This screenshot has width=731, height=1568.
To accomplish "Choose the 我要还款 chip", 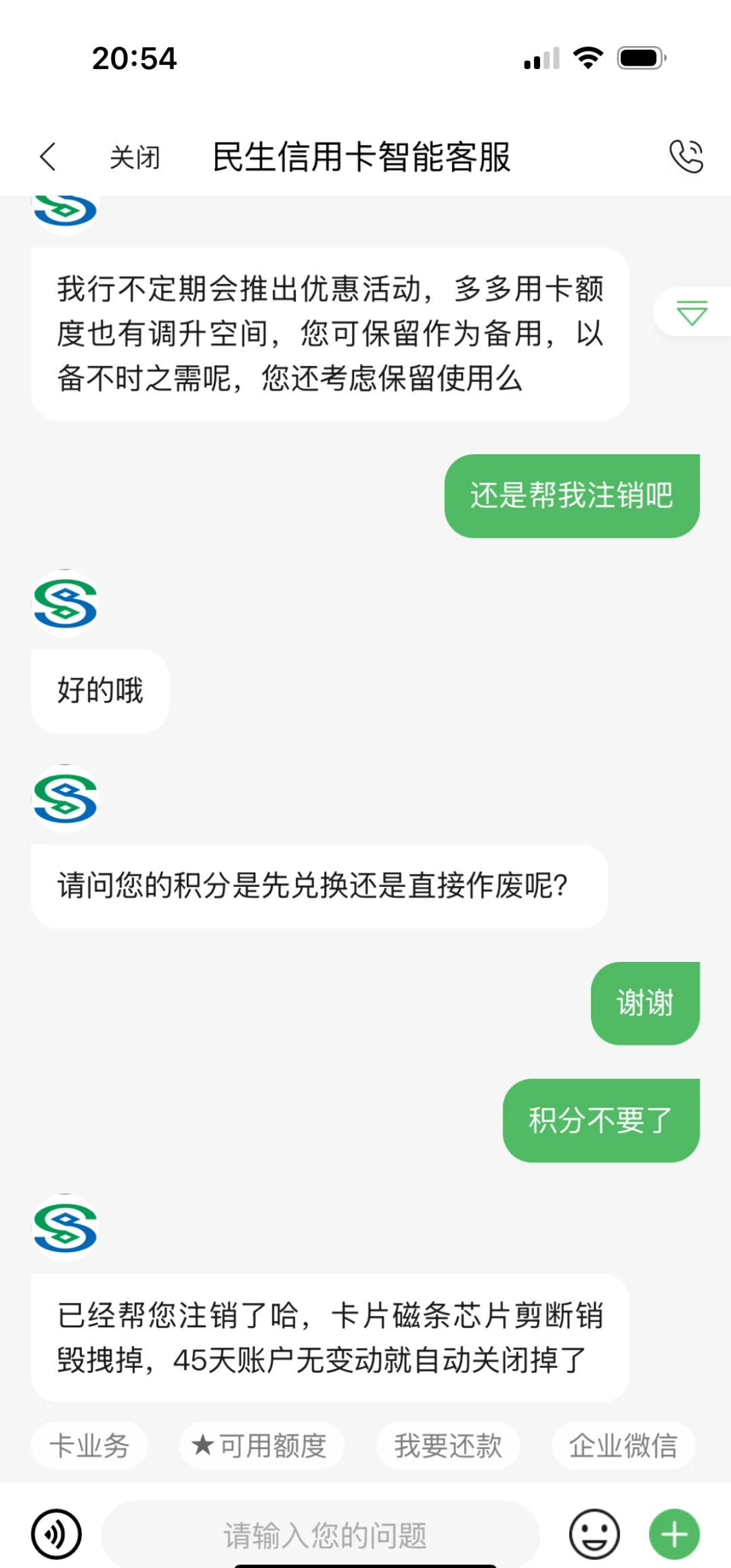I will coord(448,1446).
